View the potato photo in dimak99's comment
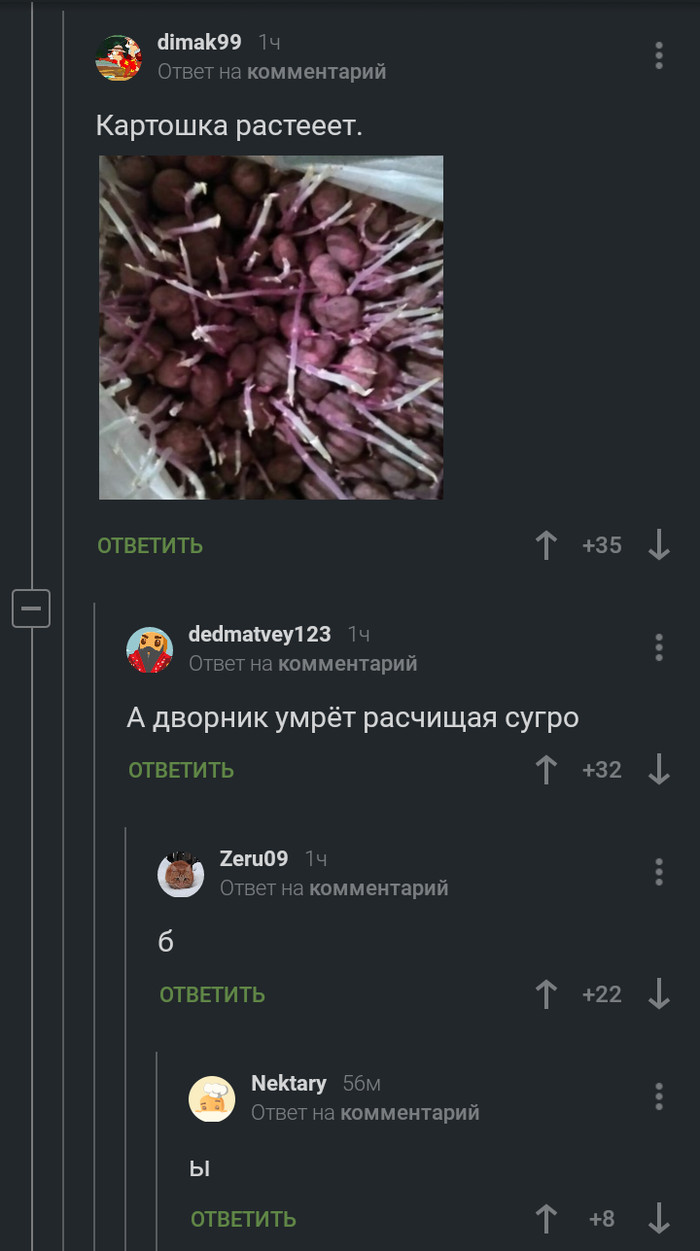700x1251 pixels. pyautogui.click(x=271, y=327)
